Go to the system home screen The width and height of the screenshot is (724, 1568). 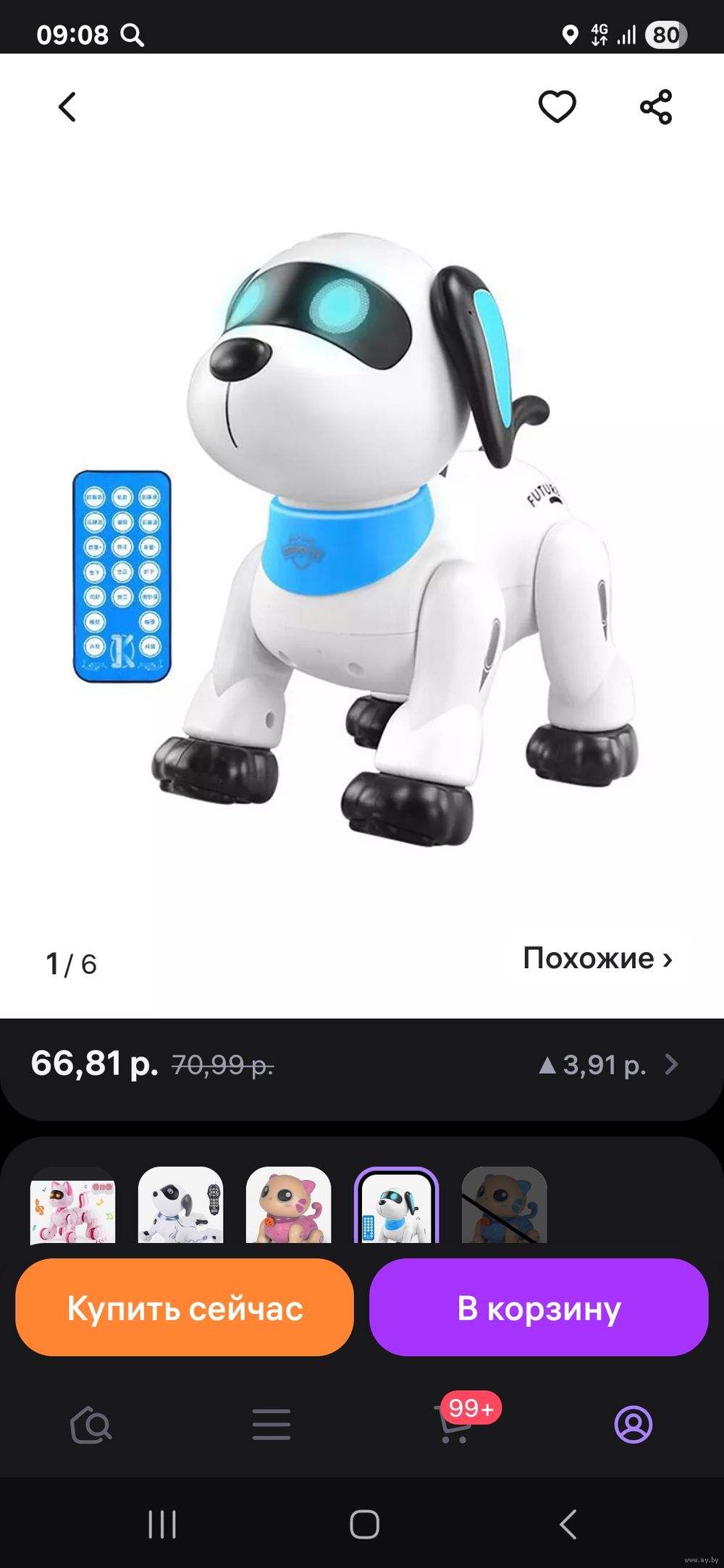[364, 1525]
